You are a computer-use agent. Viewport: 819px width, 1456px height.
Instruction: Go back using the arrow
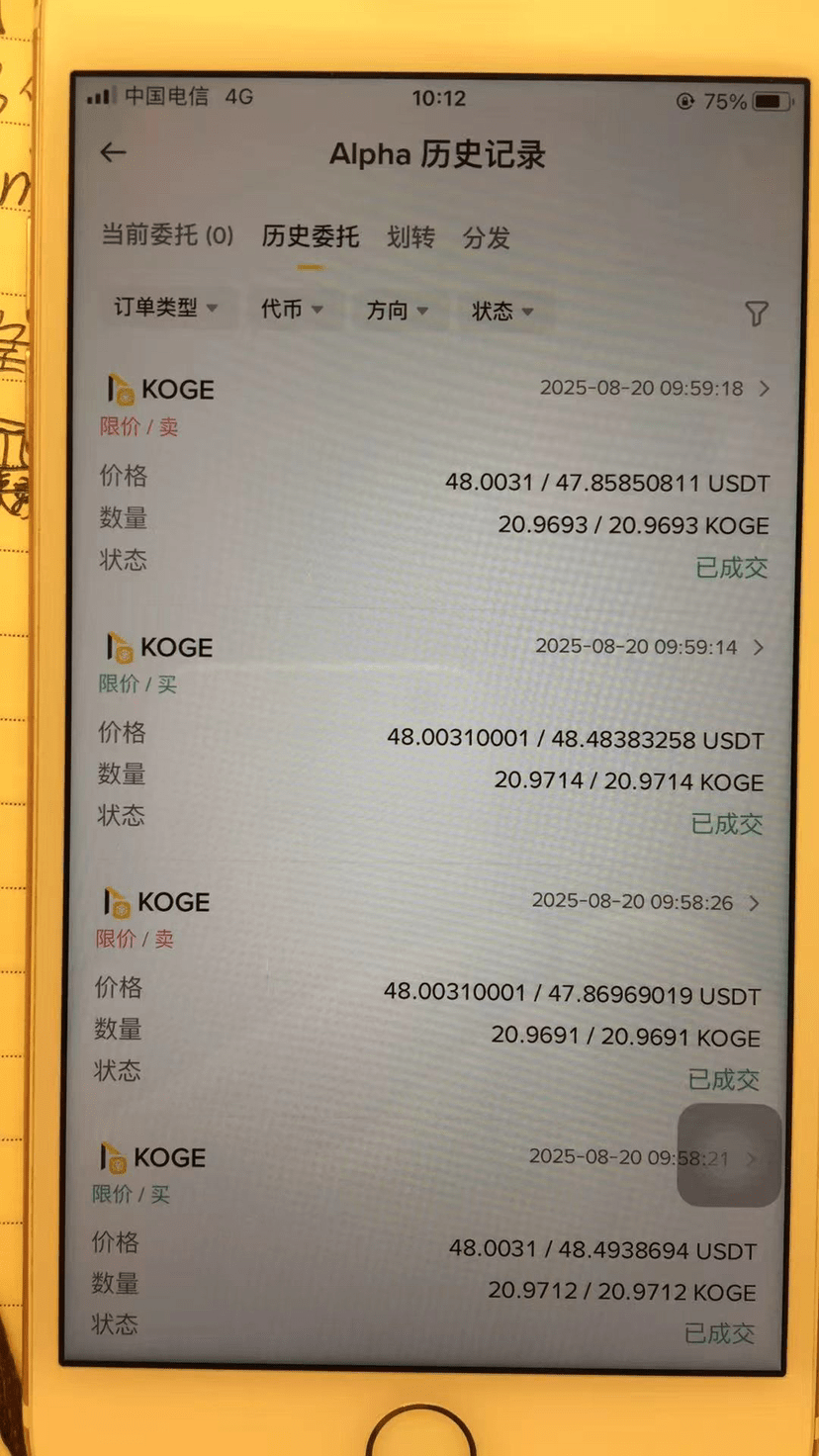click(114, 152)
